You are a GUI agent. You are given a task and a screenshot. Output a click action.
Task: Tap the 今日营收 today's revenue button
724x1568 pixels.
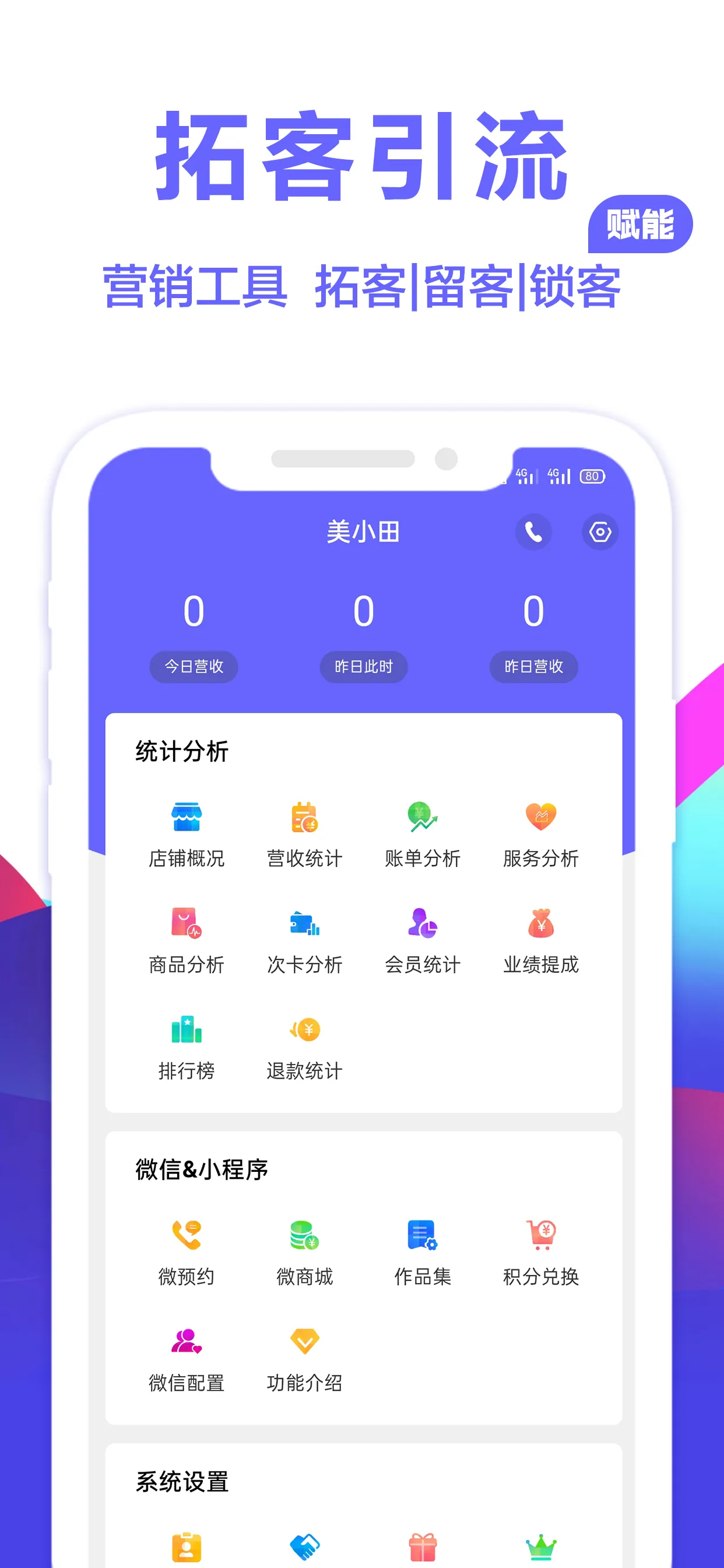point(194,667)
